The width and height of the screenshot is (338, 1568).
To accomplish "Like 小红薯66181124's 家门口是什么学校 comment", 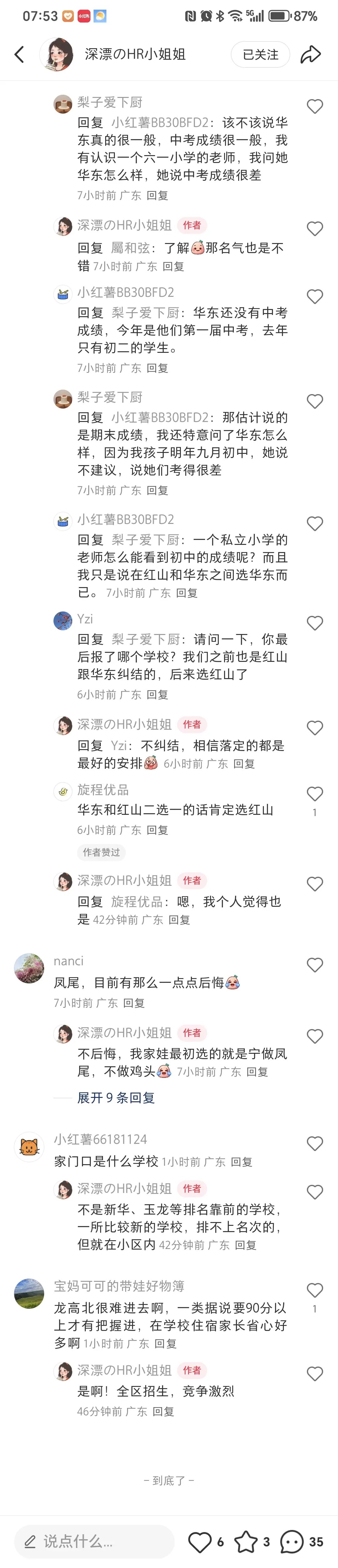I will [314, 1144].
